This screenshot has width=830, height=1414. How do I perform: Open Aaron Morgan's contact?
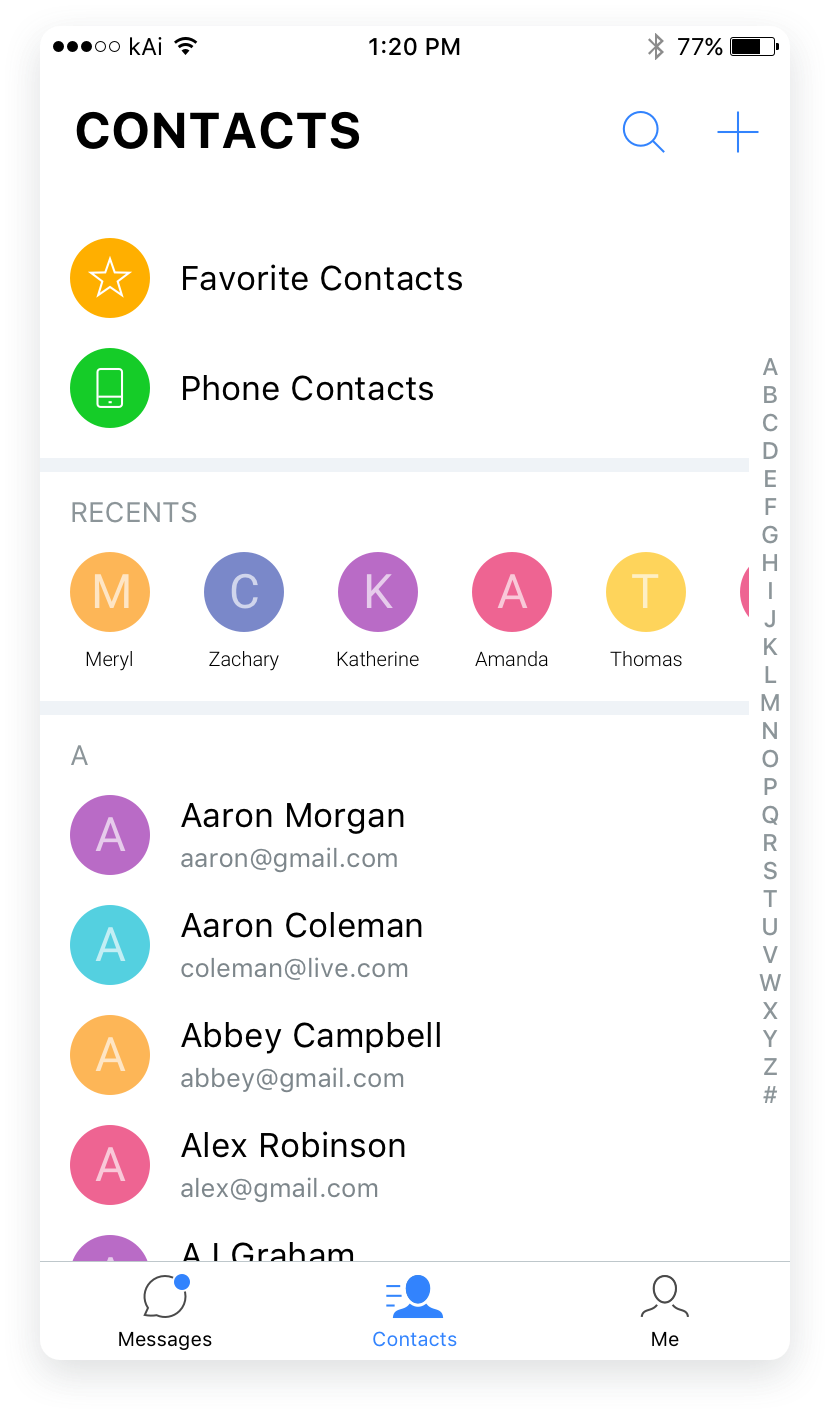point(395,835)
